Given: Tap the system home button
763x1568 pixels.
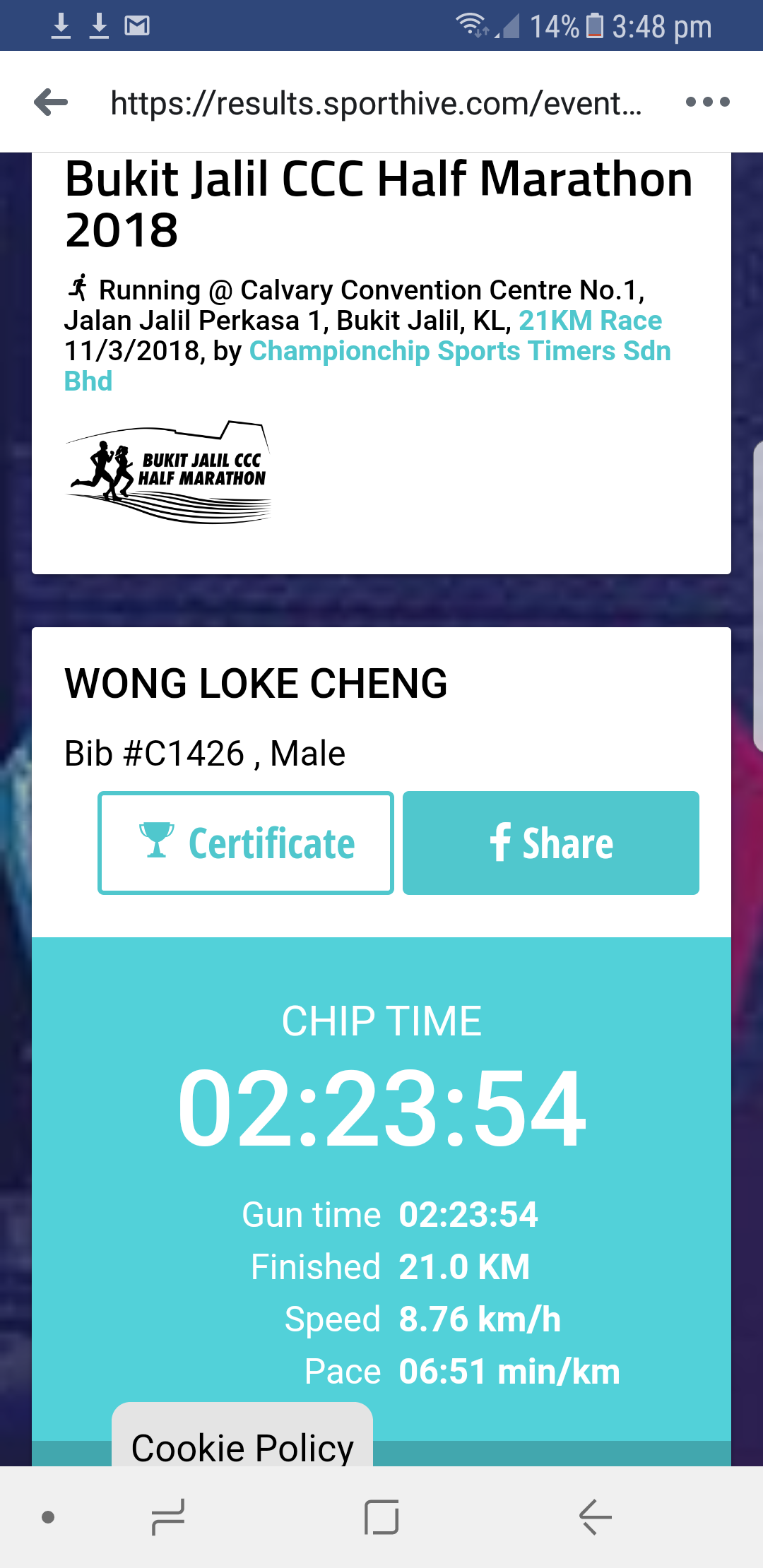Looking at the screenshot, I should (381, 1516).
